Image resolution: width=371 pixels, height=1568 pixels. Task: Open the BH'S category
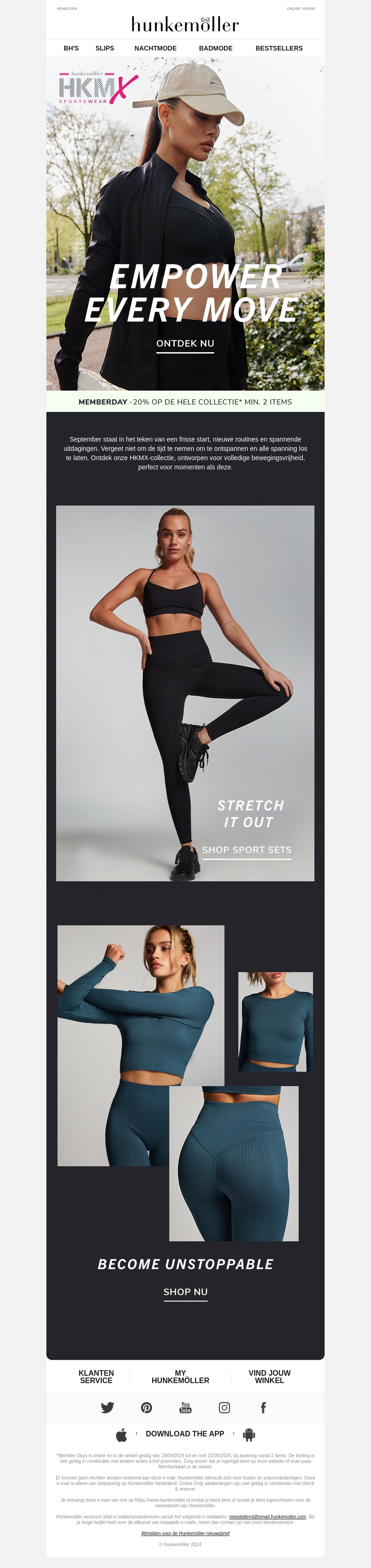[x=71, y=48]
